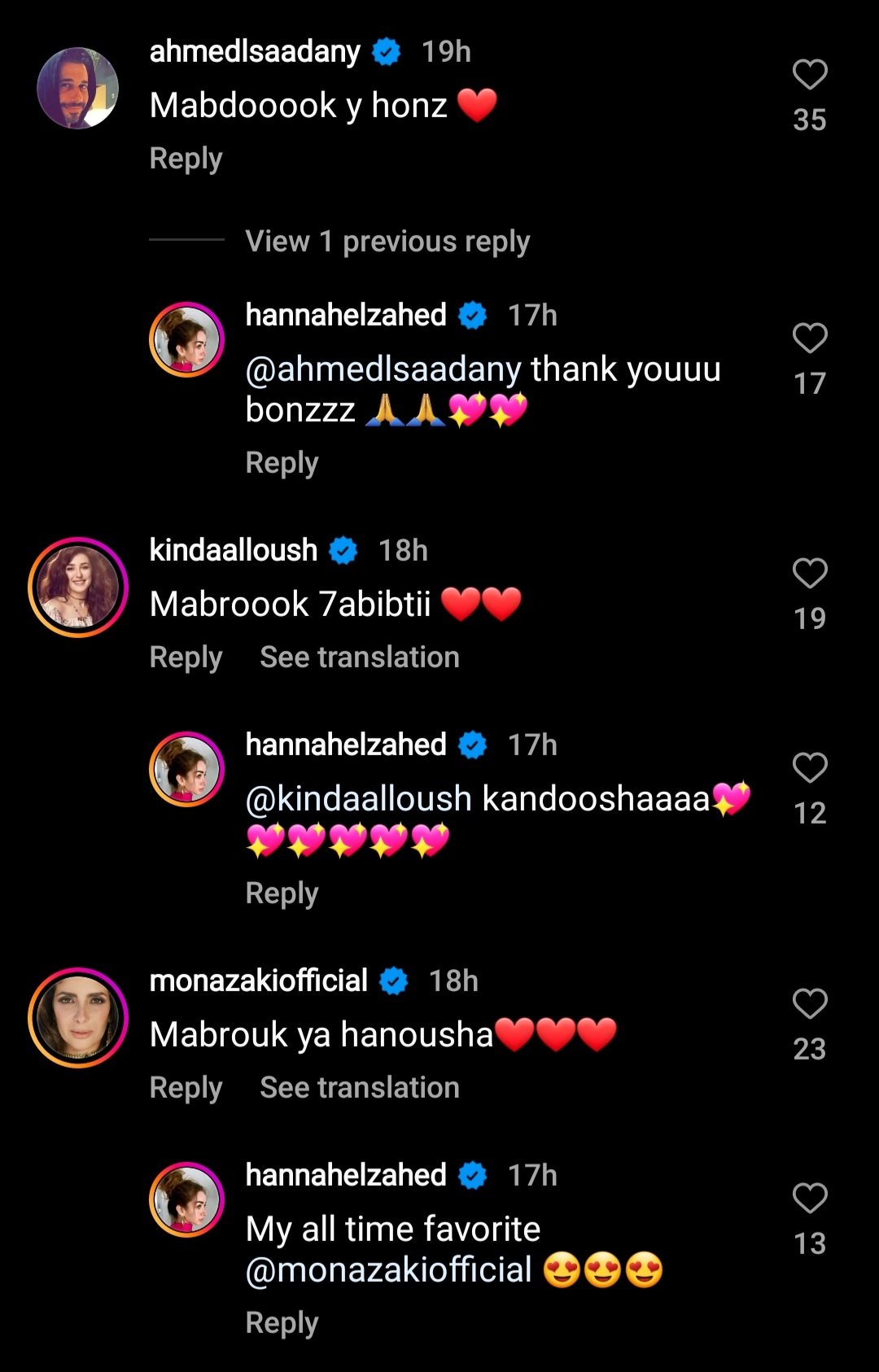Like hannahelzahed's thank youuu bonzzz reply
Image resolution: width=879 pixels, height=1372 pixels.
(x=810, y=339)
